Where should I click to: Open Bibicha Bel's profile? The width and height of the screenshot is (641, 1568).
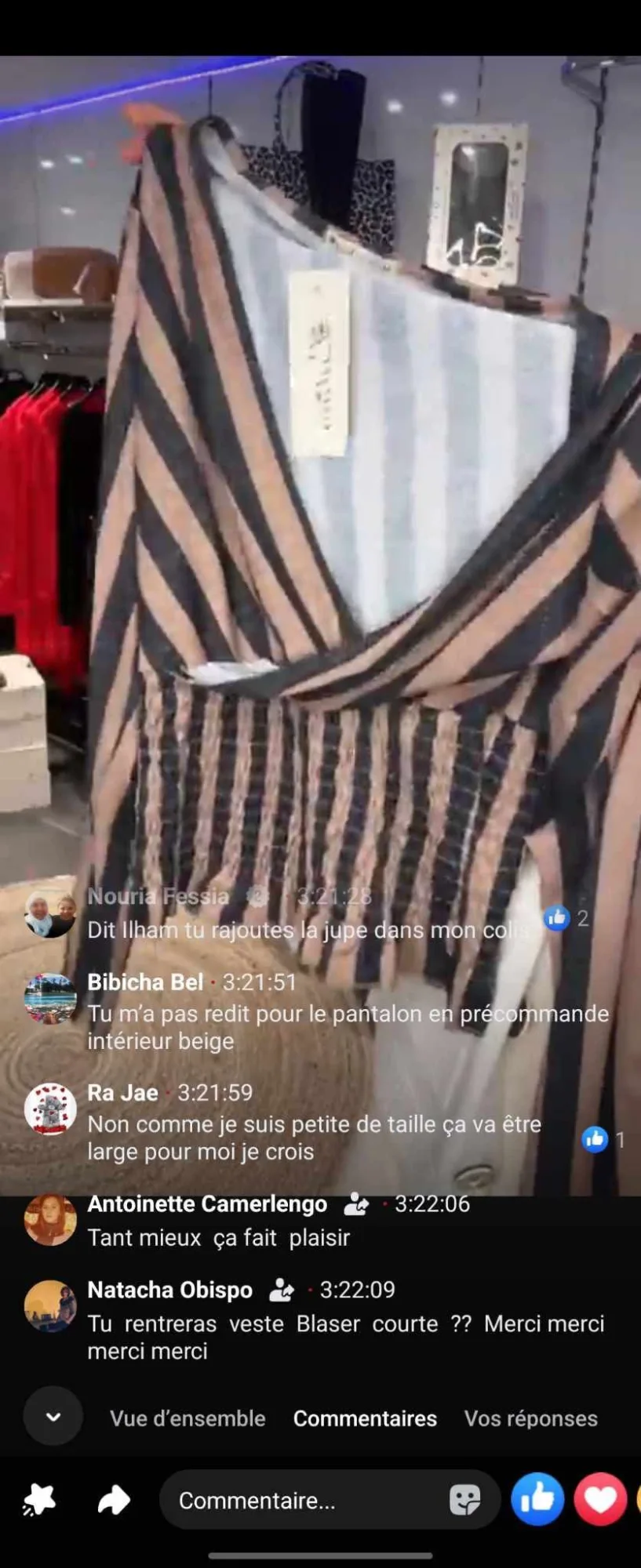[145, 982]
